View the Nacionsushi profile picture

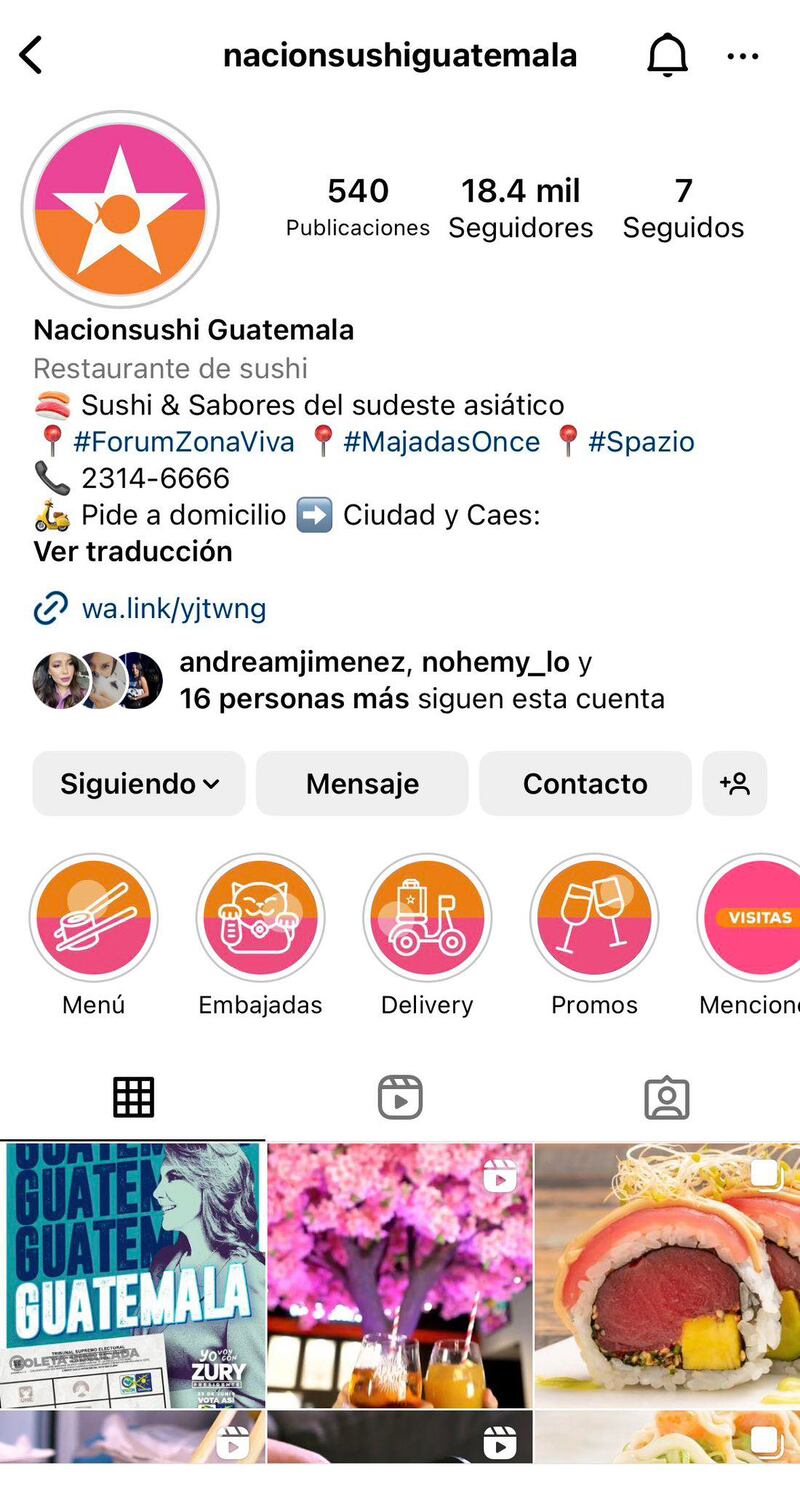[x=120, y=209]
